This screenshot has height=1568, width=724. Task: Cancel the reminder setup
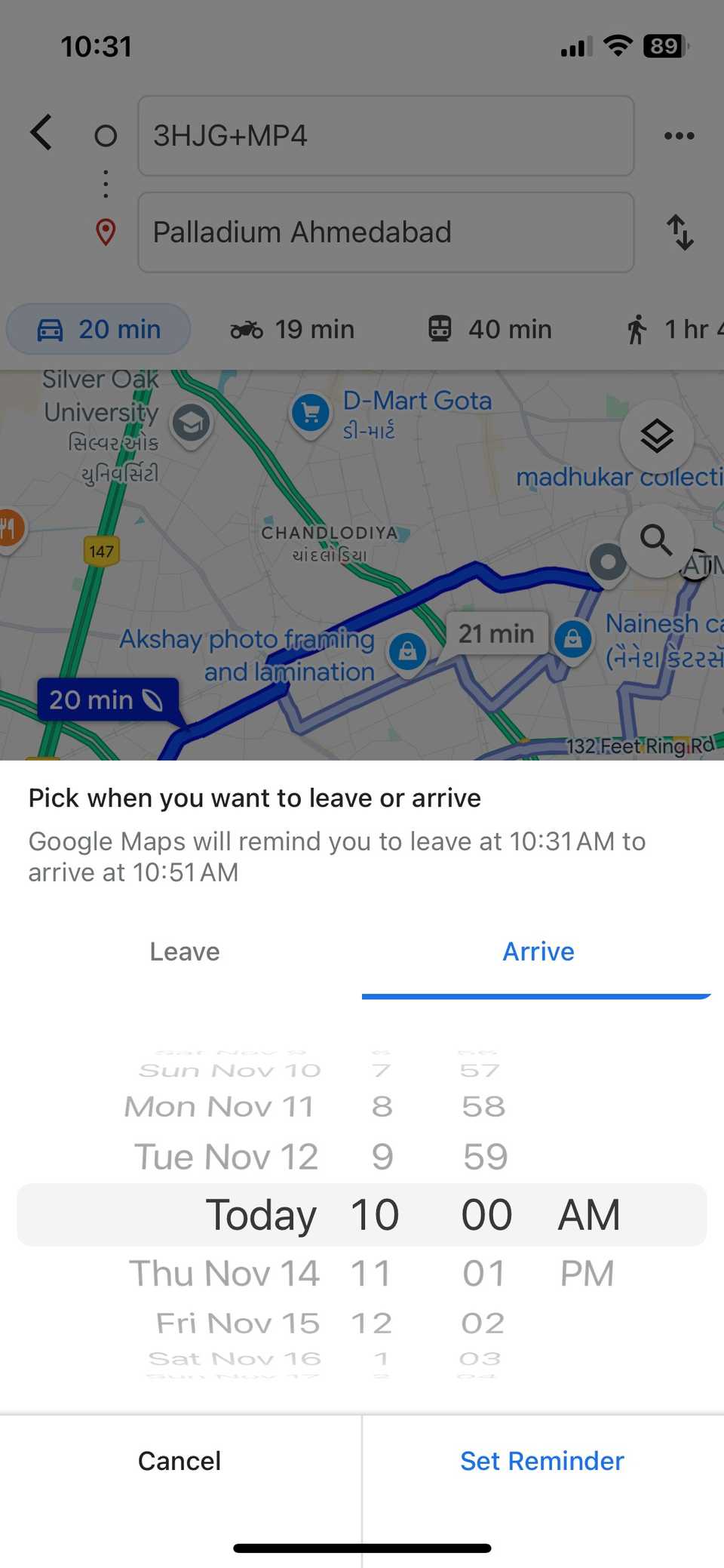click(x=179, y=1461)
